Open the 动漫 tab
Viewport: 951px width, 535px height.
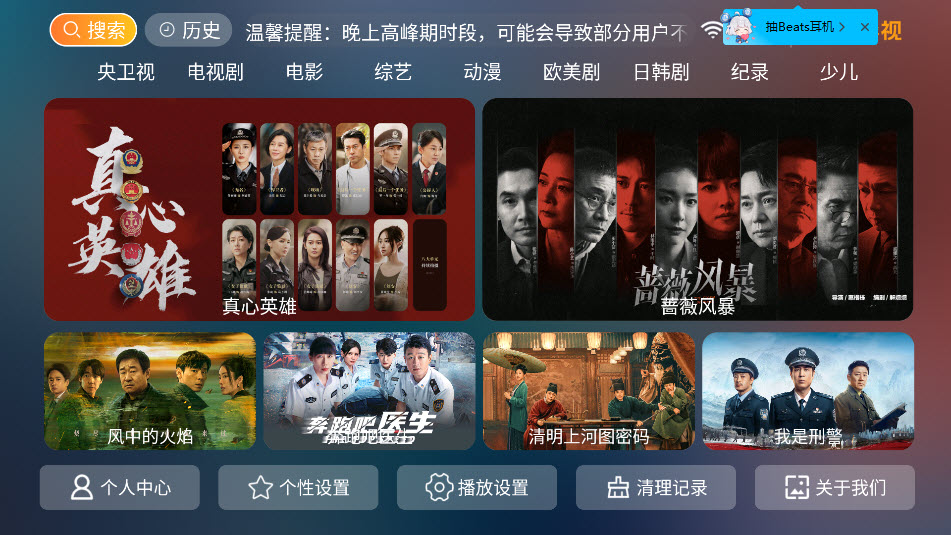pyautogui.click(x=482, y=72)
